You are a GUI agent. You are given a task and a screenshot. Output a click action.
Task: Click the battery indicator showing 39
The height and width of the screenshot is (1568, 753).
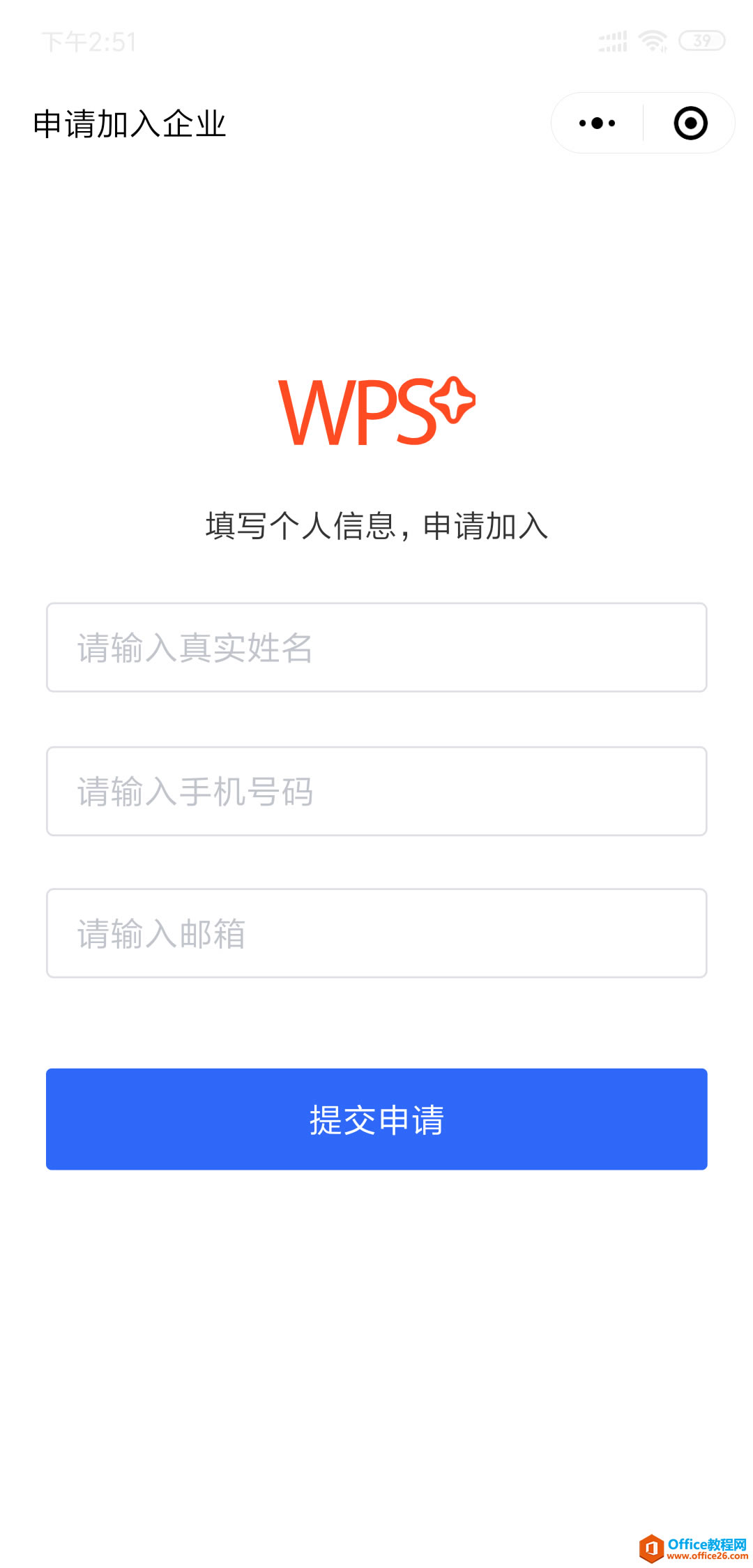[701, 40]
